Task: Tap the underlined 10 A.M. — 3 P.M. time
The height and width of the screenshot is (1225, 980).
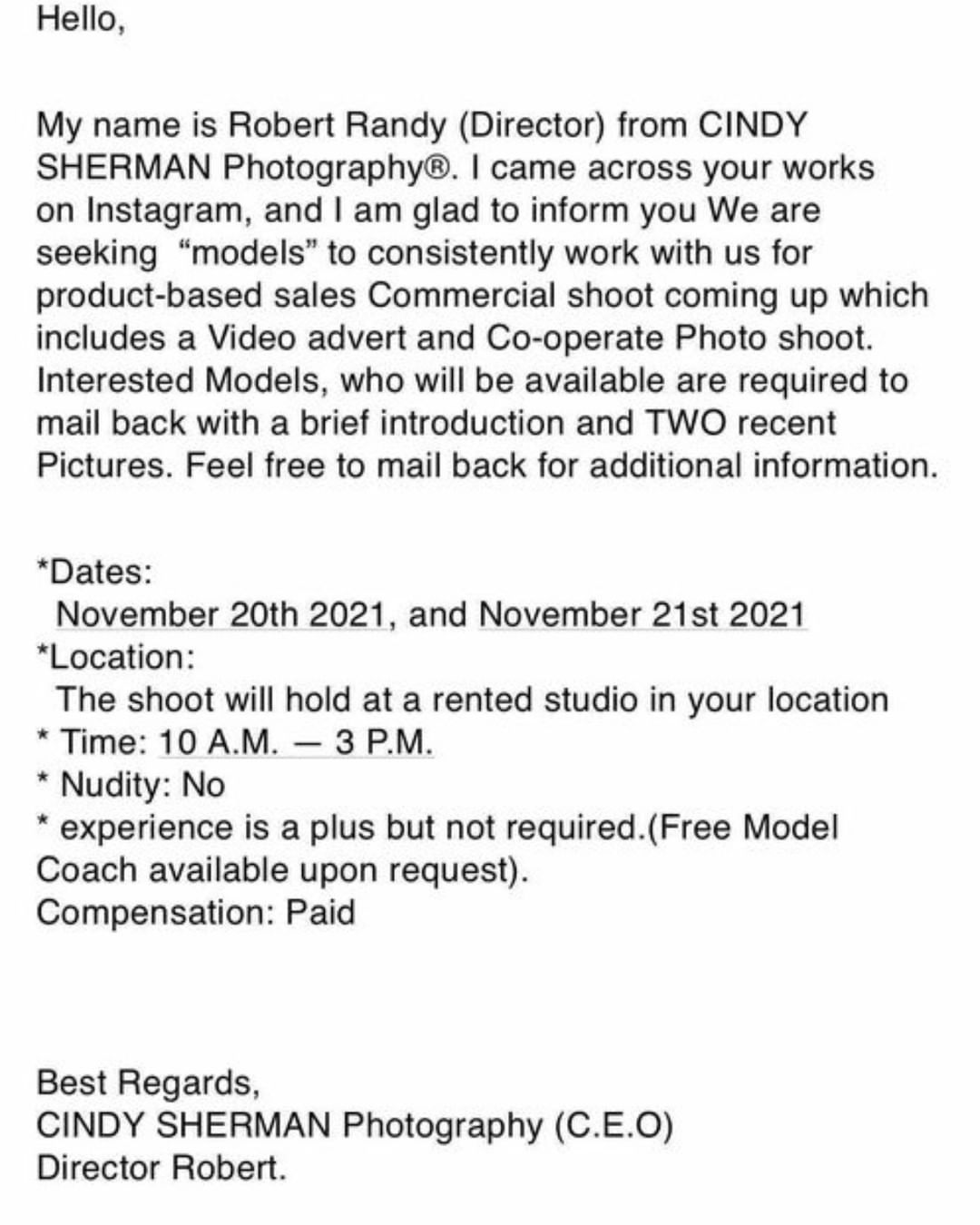Action: coord(295,742)
